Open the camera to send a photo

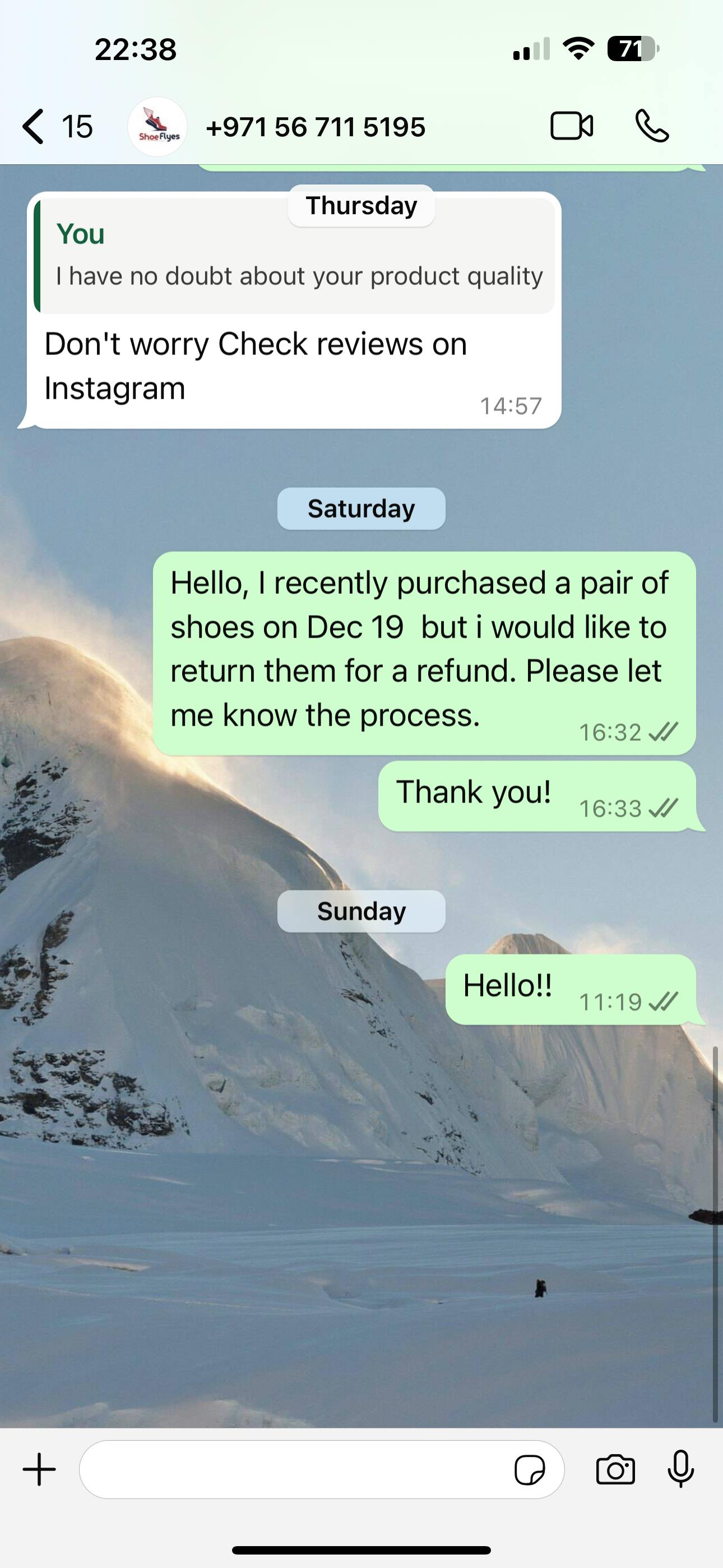click(x=615, y=1470)
